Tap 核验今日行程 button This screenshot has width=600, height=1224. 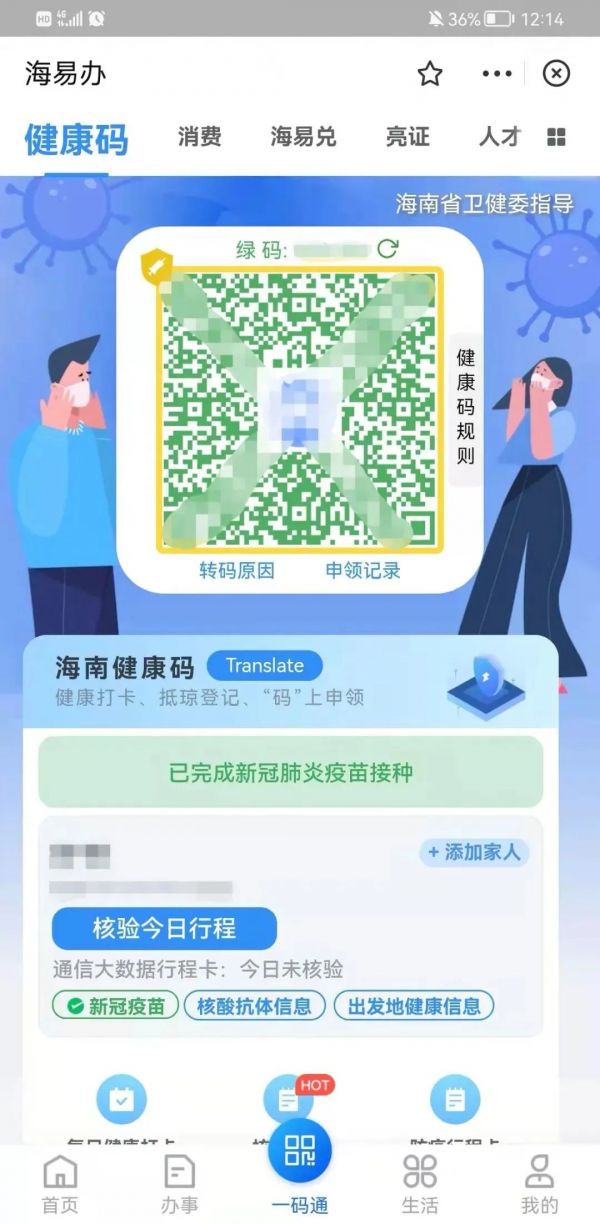(x=164, y=928)
